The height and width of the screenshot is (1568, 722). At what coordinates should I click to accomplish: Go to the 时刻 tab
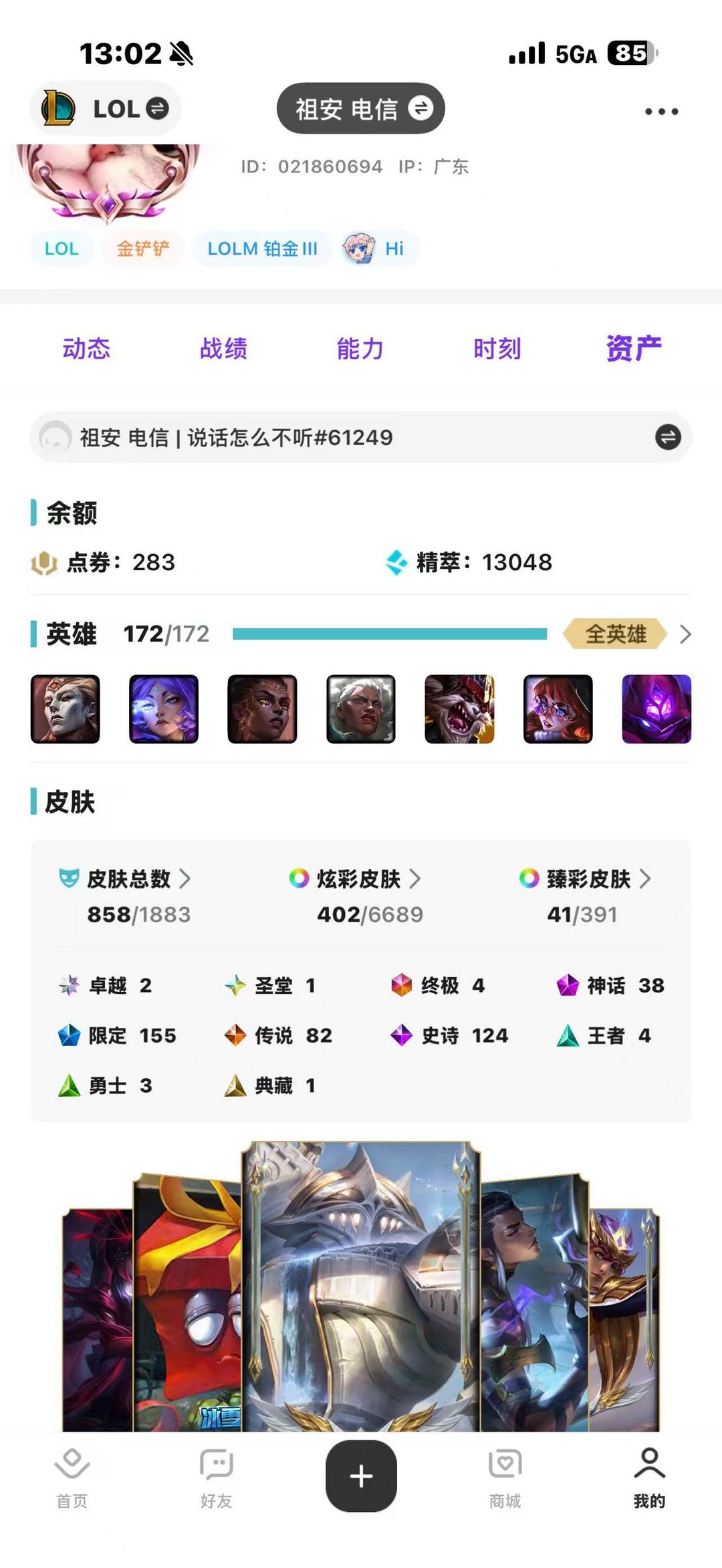497,349
